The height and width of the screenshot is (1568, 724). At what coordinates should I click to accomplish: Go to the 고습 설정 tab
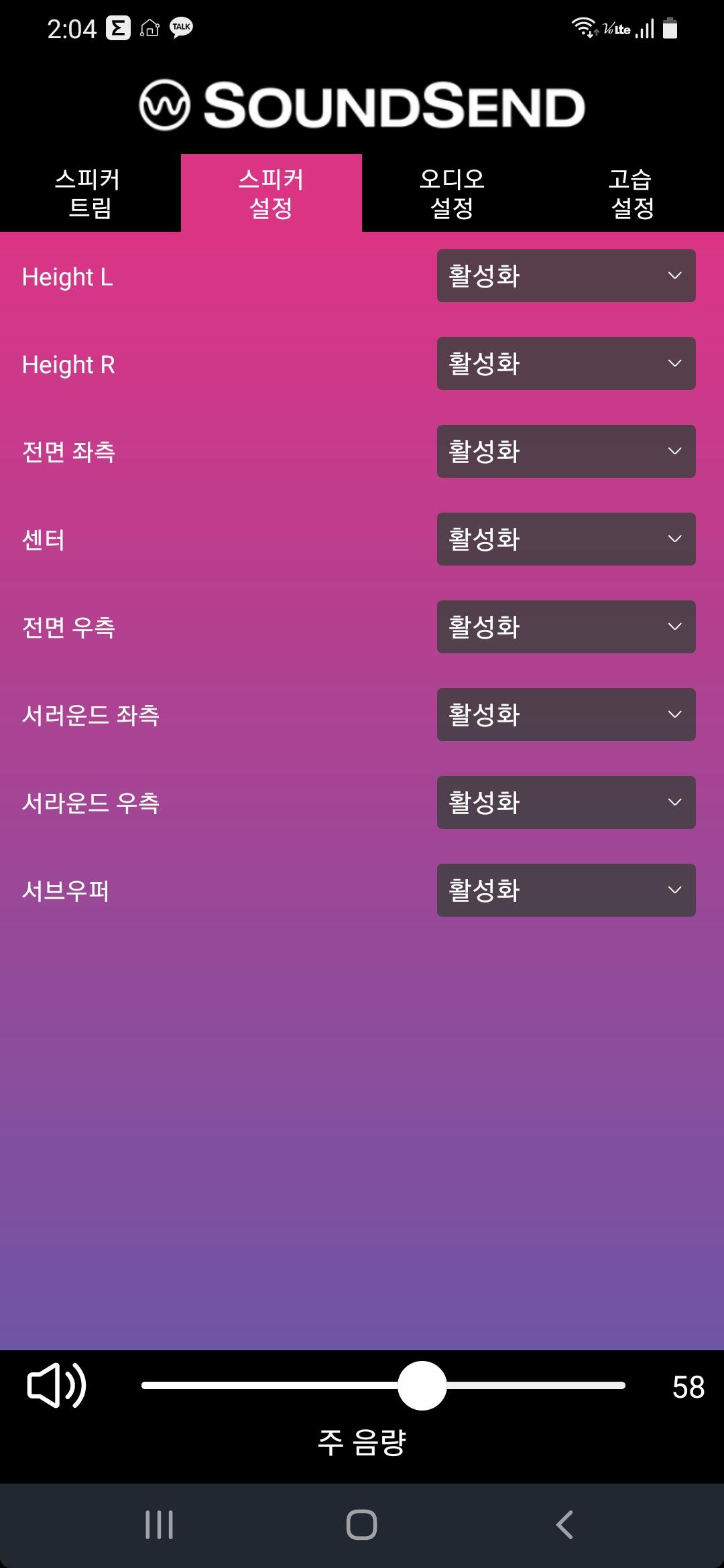633,193
